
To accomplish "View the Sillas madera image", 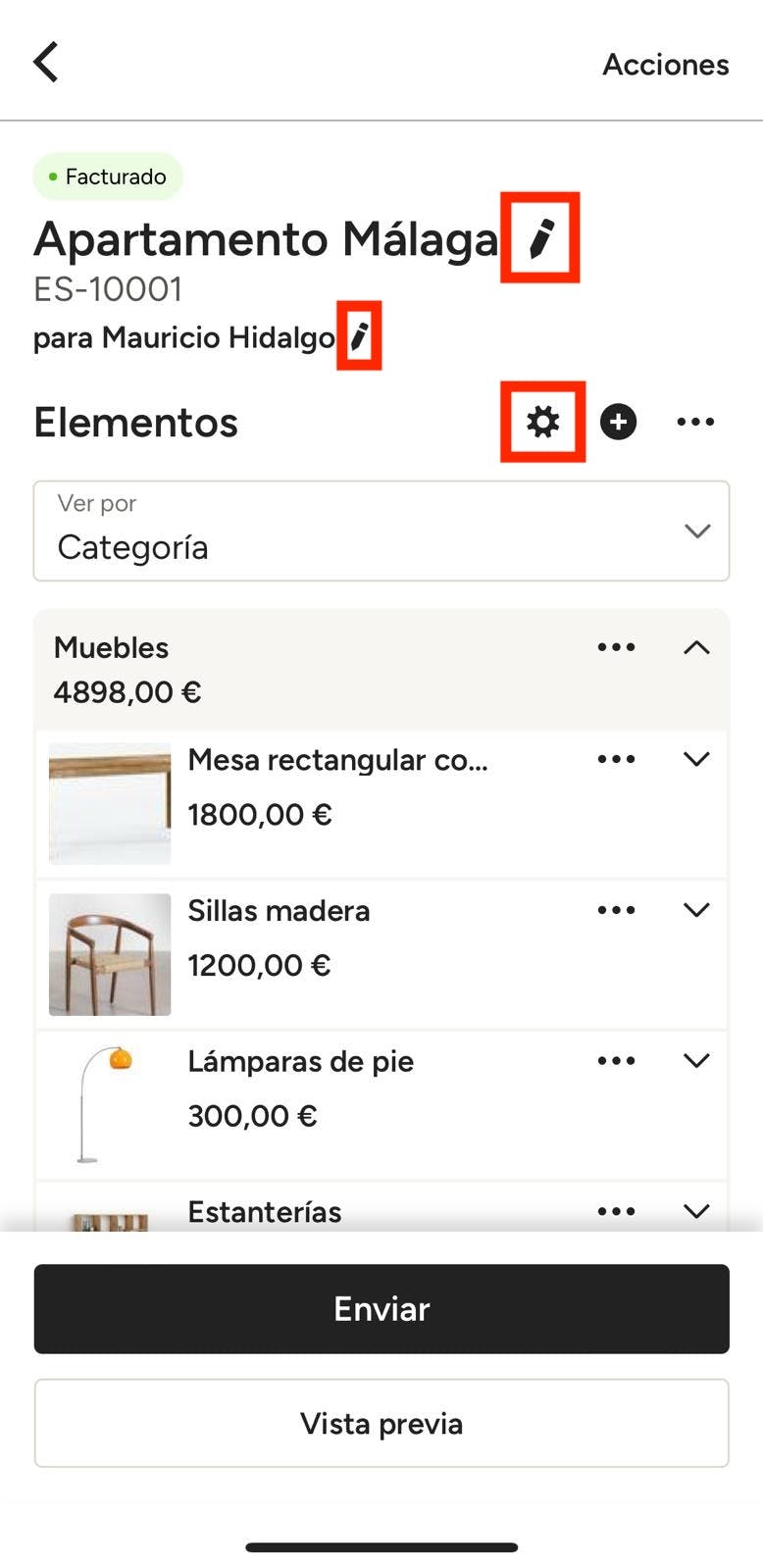I will click(110, 954).
